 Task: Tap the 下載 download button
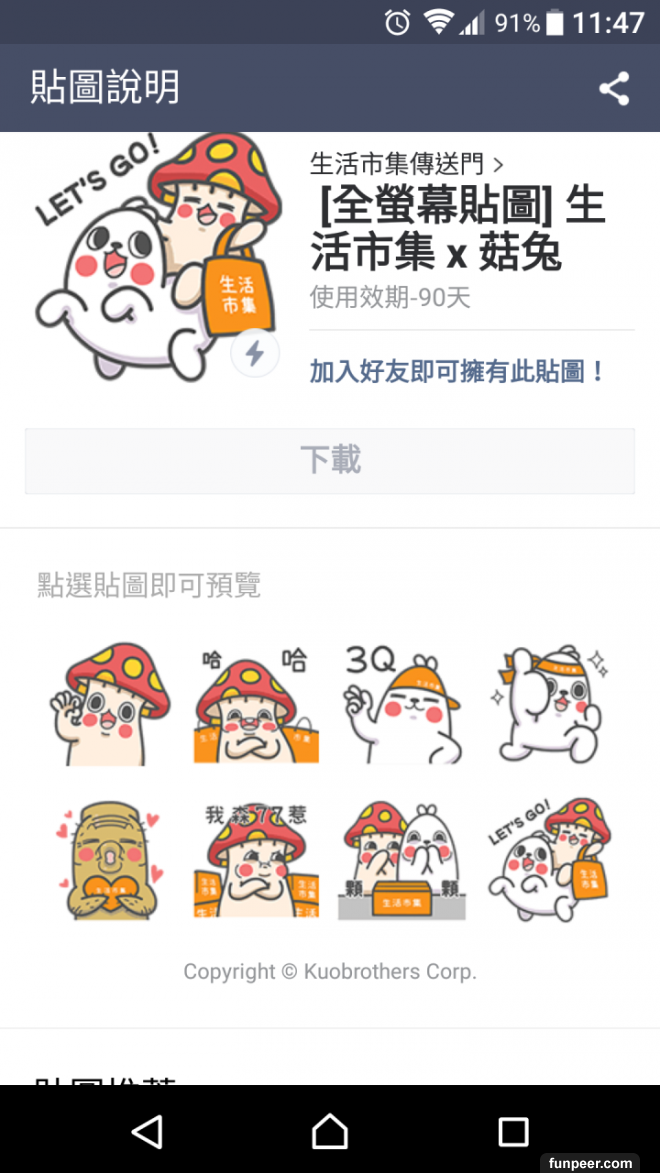click(330, 460)
